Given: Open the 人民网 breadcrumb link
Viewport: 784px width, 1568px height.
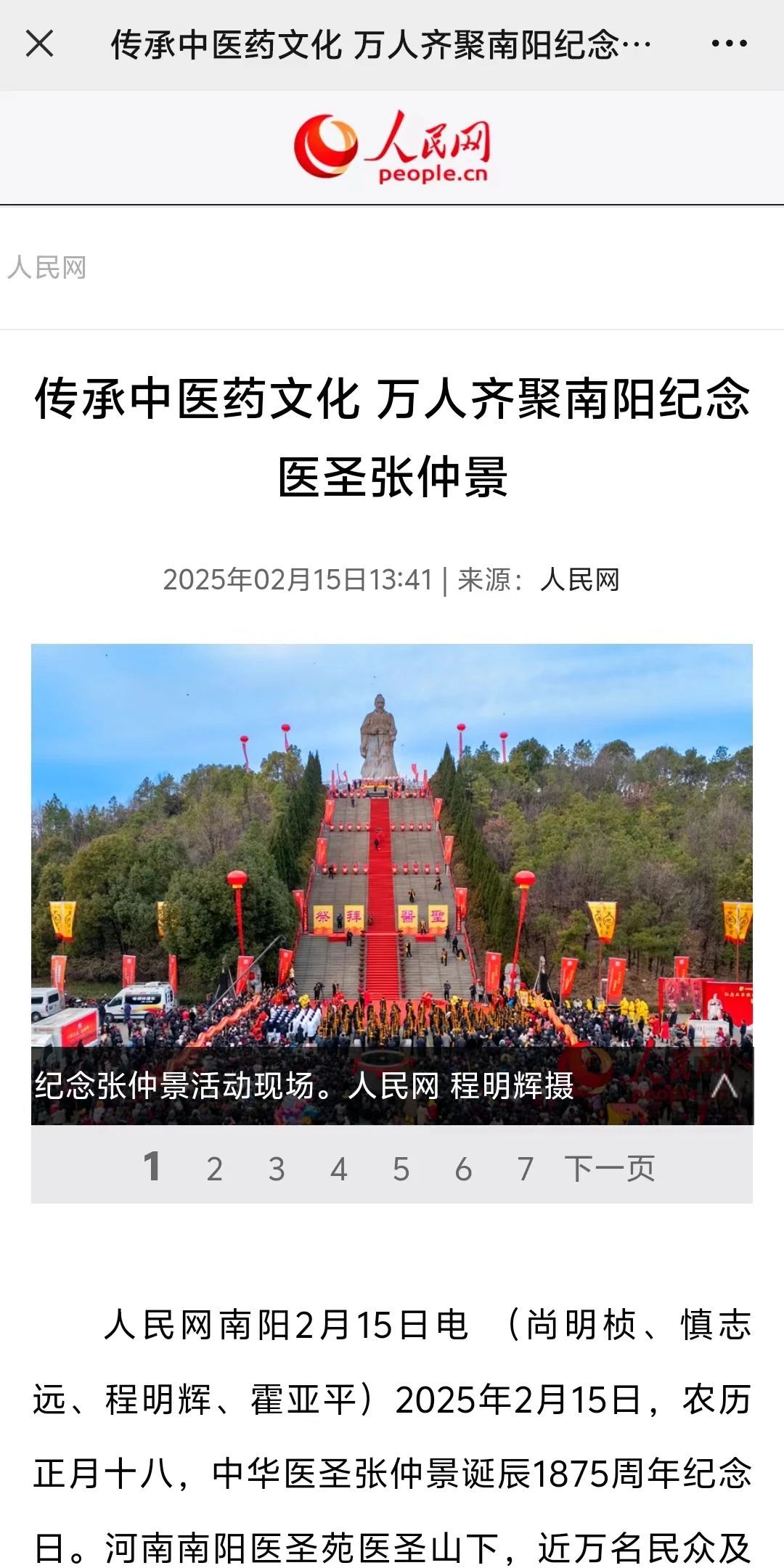Looking at the screenshot, I should [x=47, y=268].
